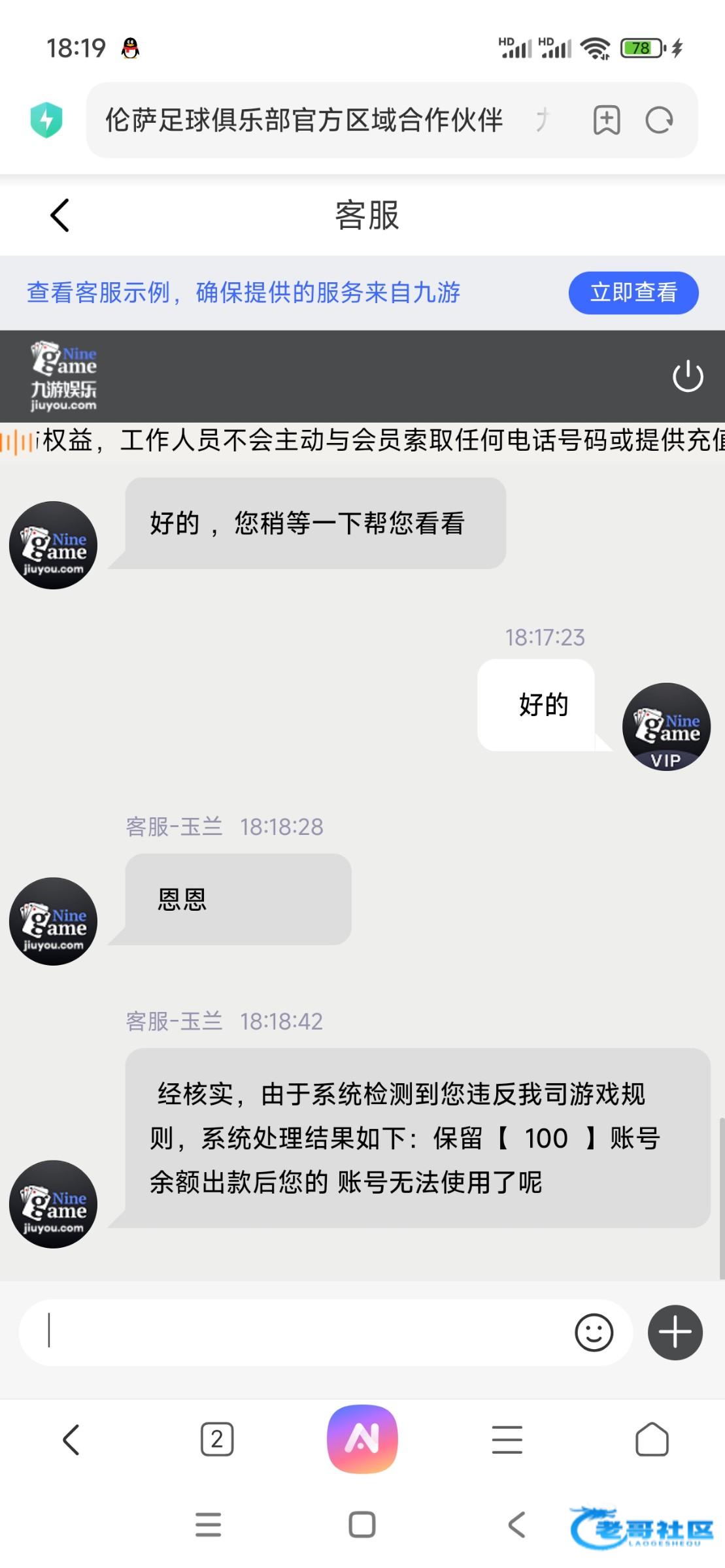Image resolution: width=725 pixels, height=1568 pixels.
Task: Go back in the browser toolbar
Action: 71,1440
